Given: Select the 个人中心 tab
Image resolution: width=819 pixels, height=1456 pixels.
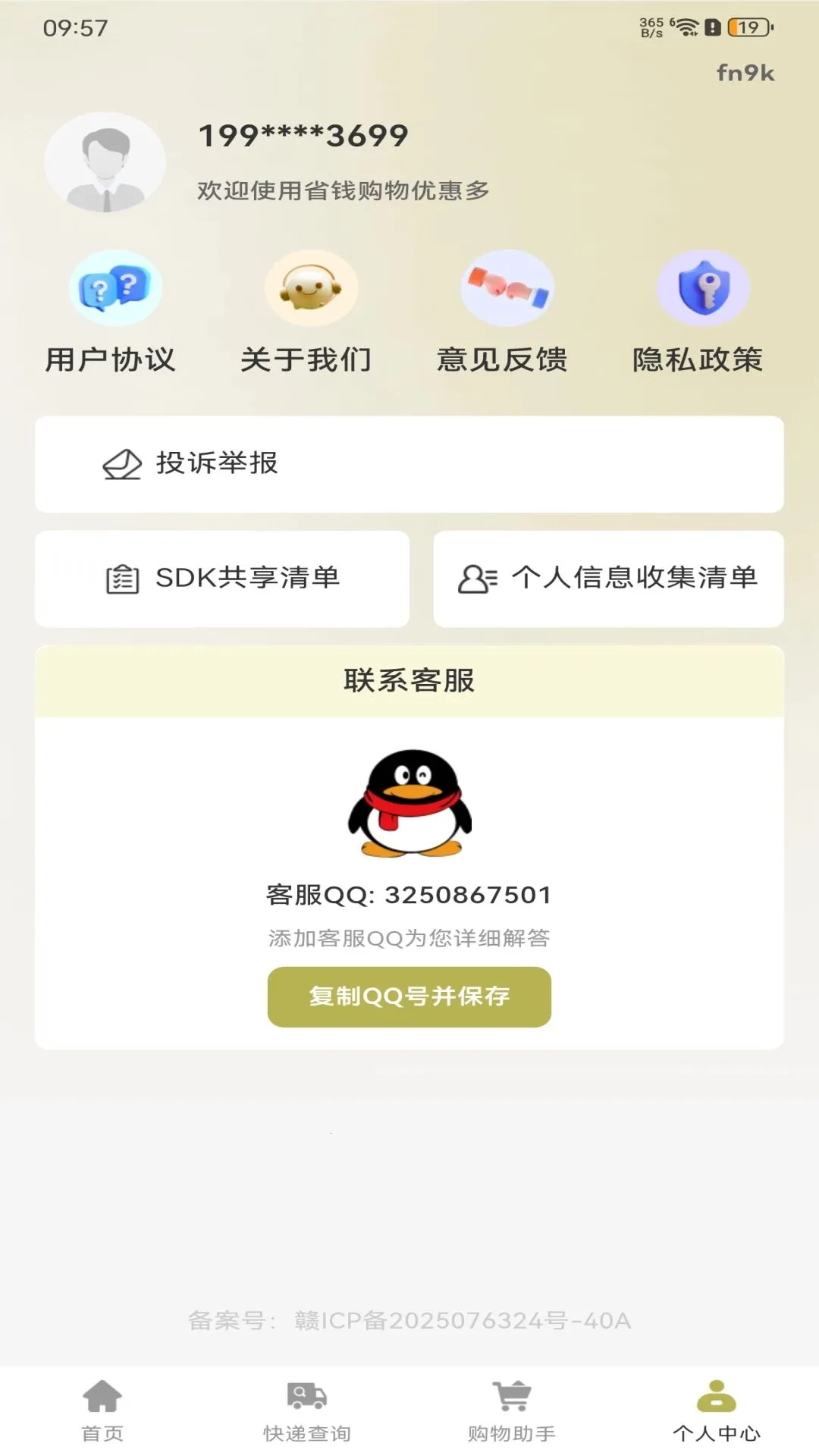Looking at the screenshot, I should [717, 1410].
